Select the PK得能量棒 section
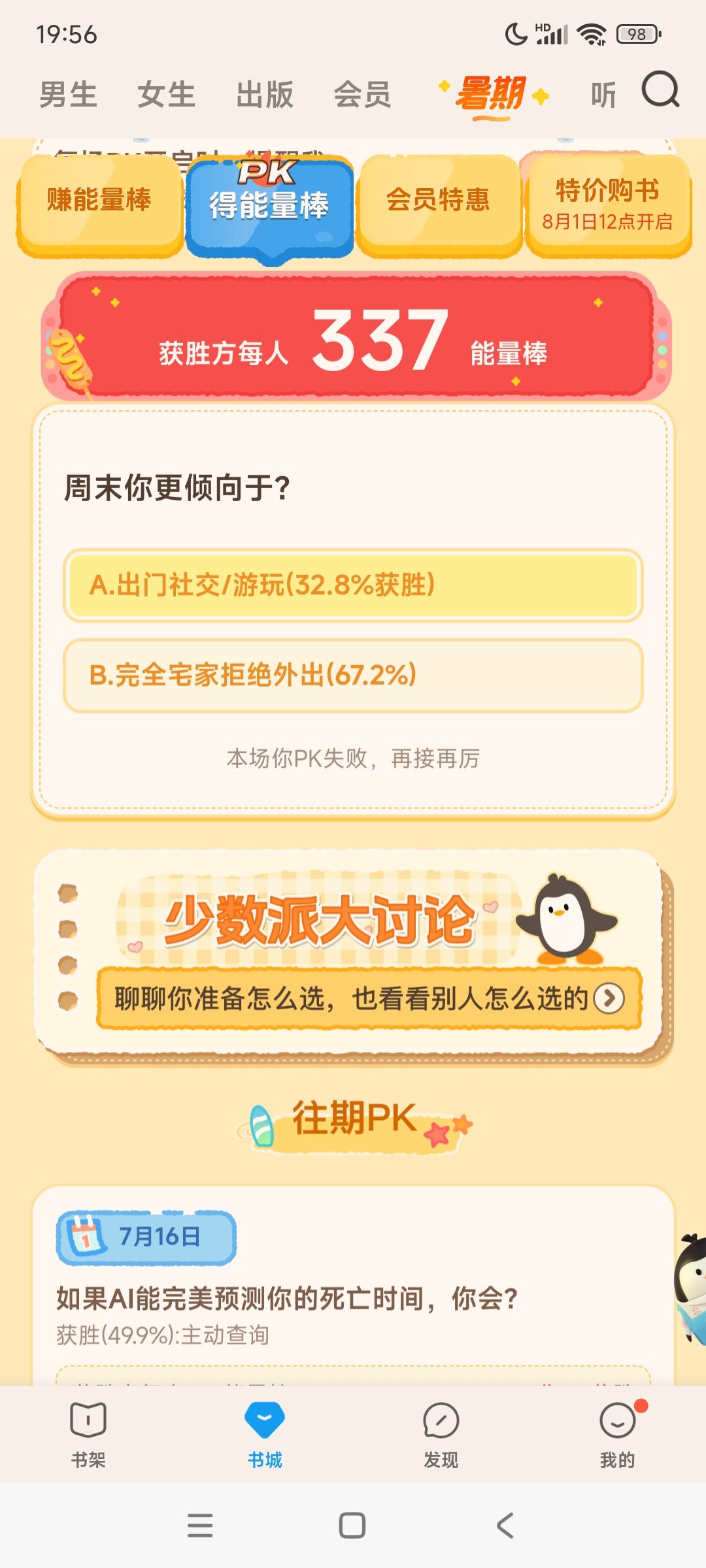The image size is (706, 1568). point(269,208)
